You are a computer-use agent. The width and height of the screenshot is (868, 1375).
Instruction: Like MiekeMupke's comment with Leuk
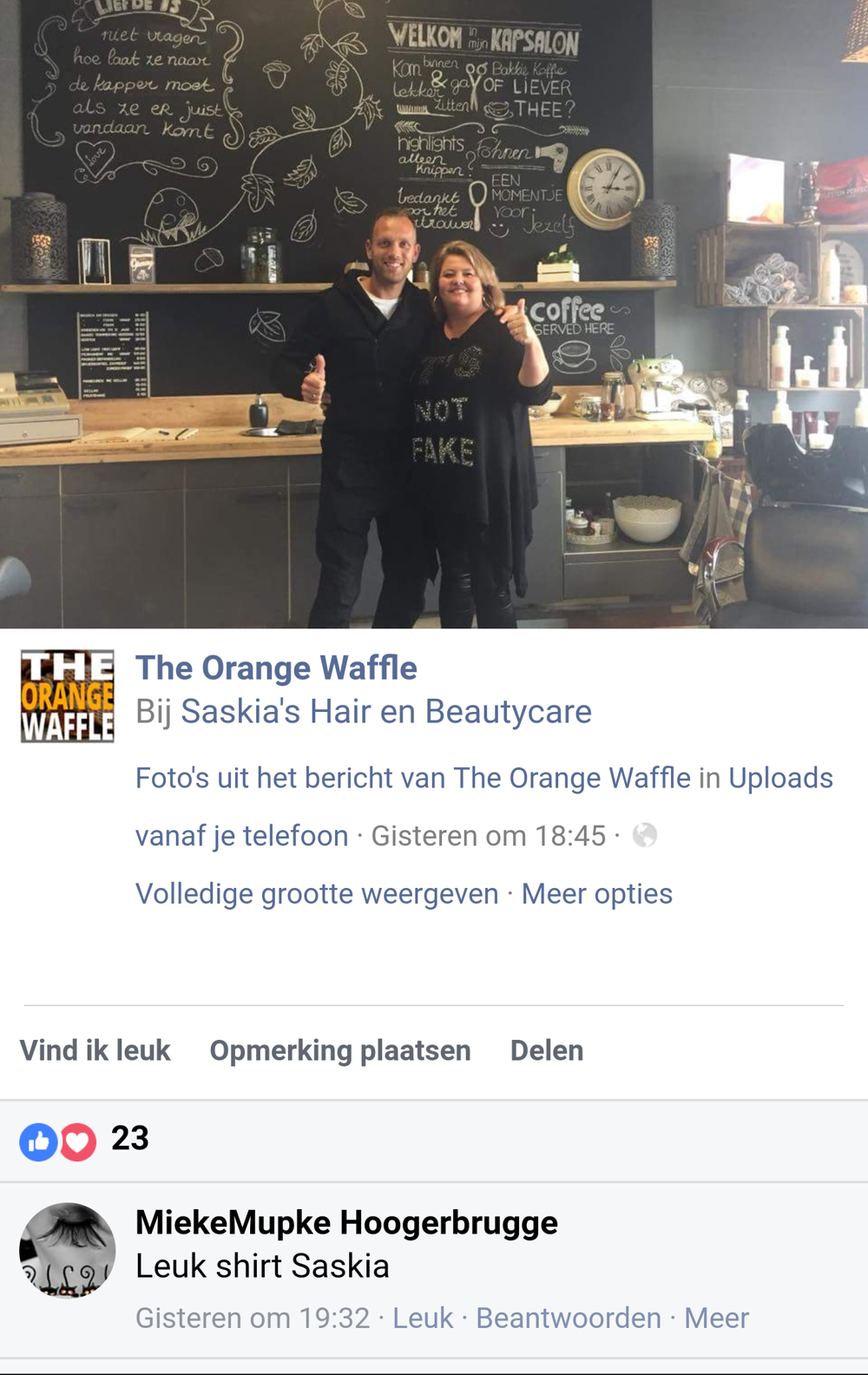pyautogui.click(x=423, y=1318)
